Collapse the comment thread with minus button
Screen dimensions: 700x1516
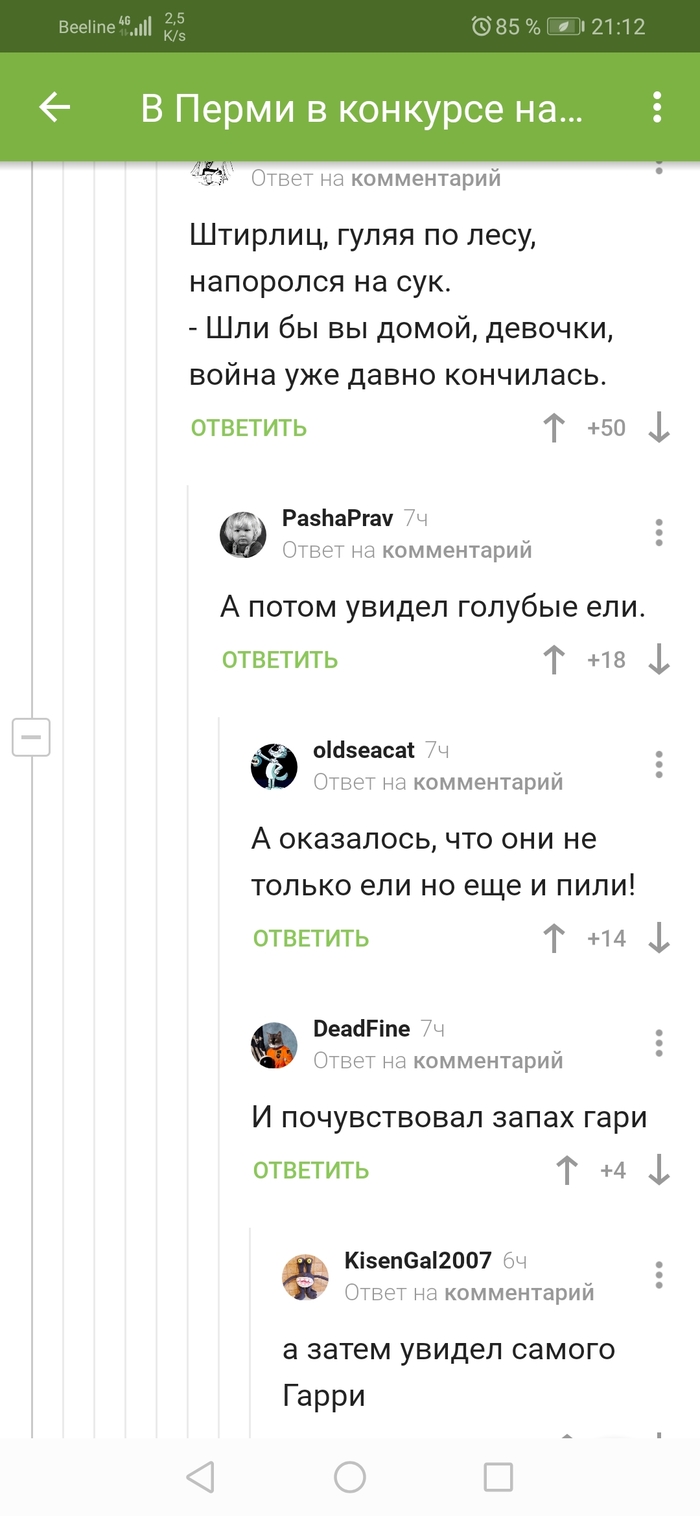click(x=31, y=738)
